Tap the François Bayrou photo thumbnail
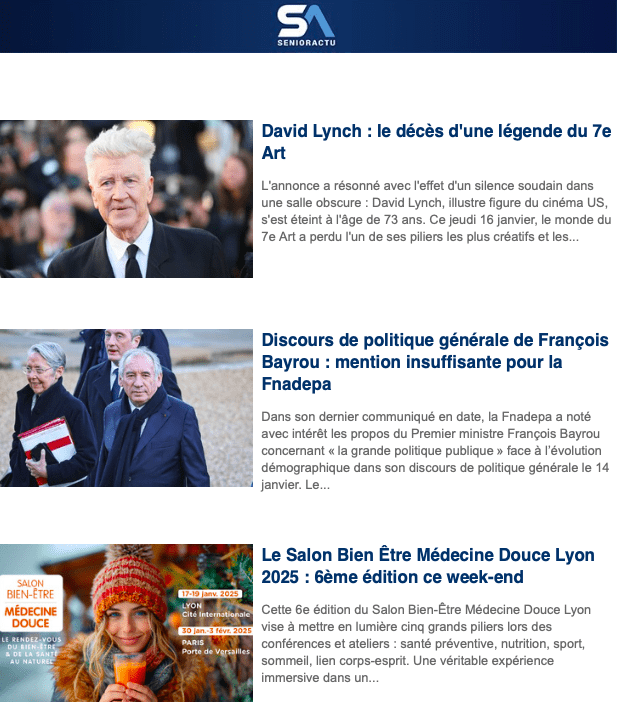 point(126,408)
